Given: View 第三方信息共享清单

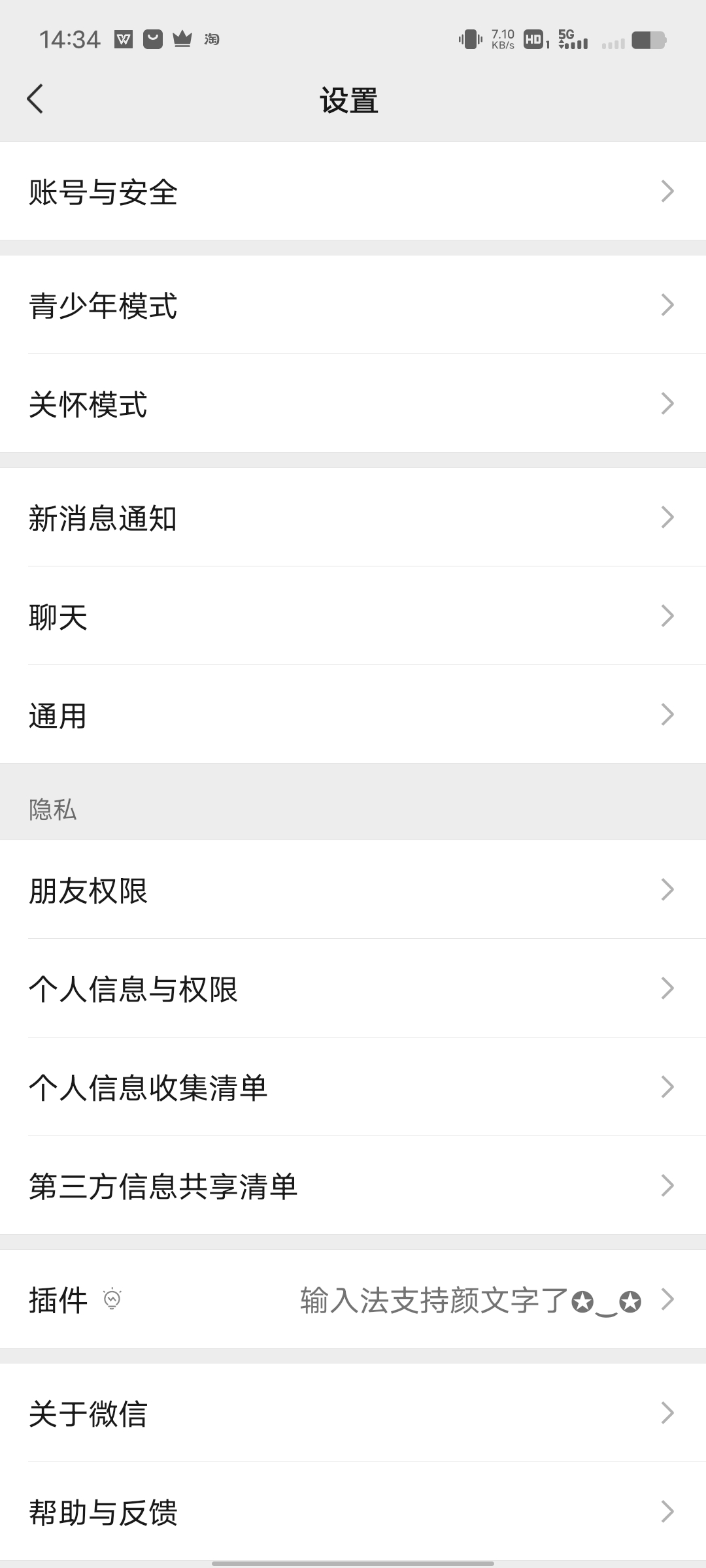Looking at the screenshot, I should 353,1186.
